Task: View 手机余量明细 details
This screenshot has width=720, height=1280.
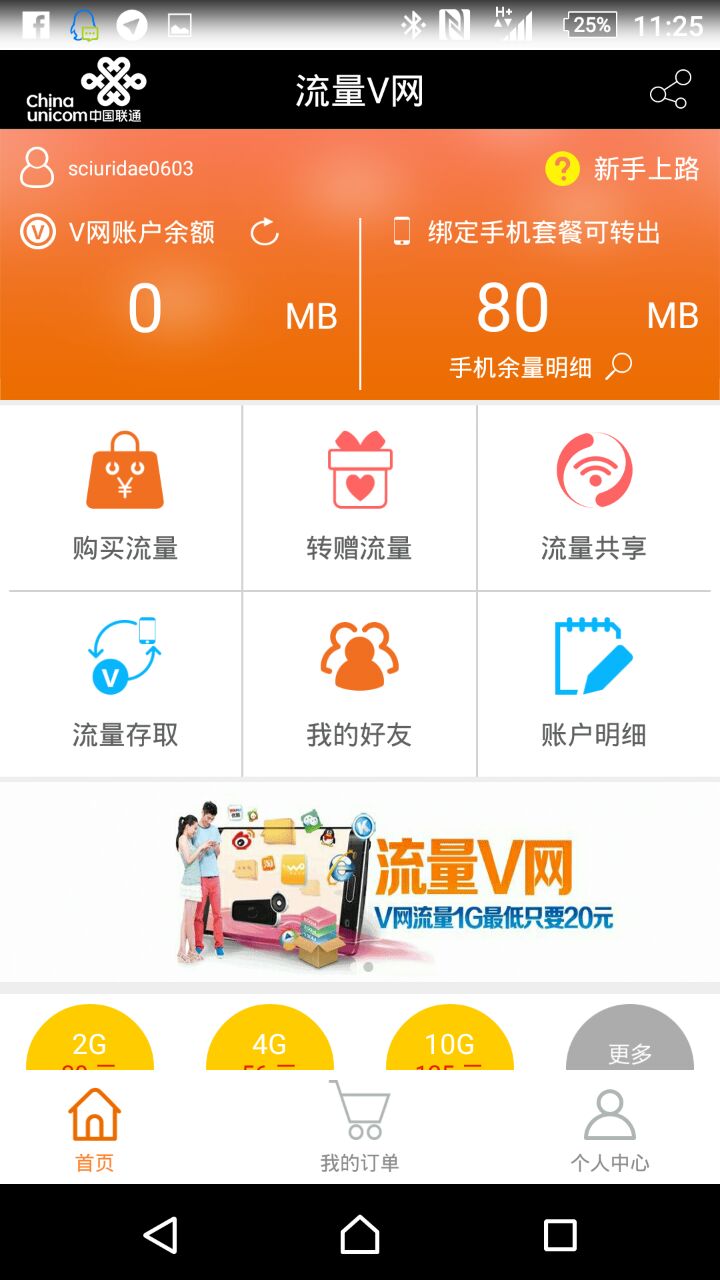Action: pyautogui.click(x=540, y=367)
